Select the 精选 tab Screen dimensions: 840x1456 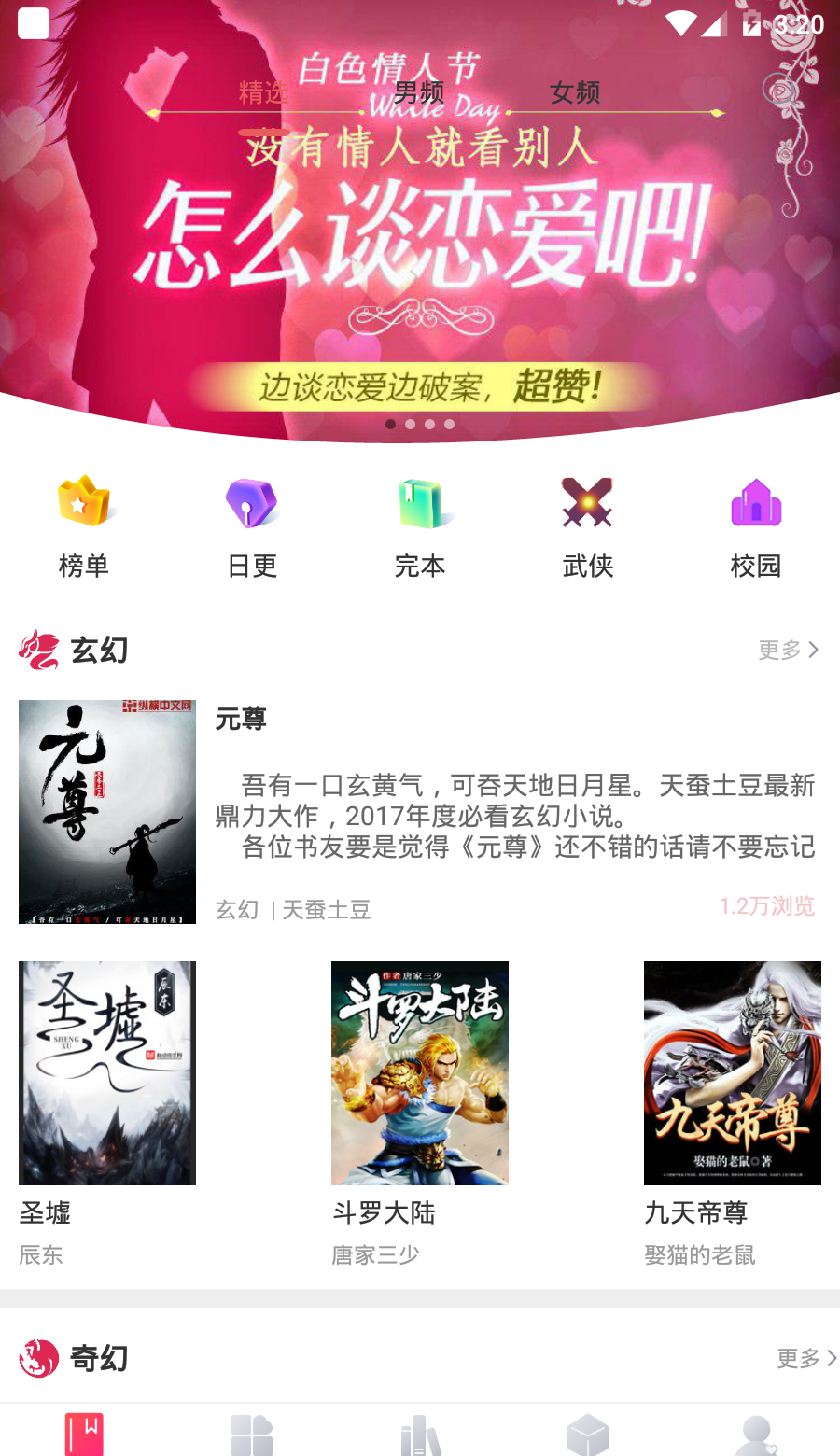coord(262,93)
